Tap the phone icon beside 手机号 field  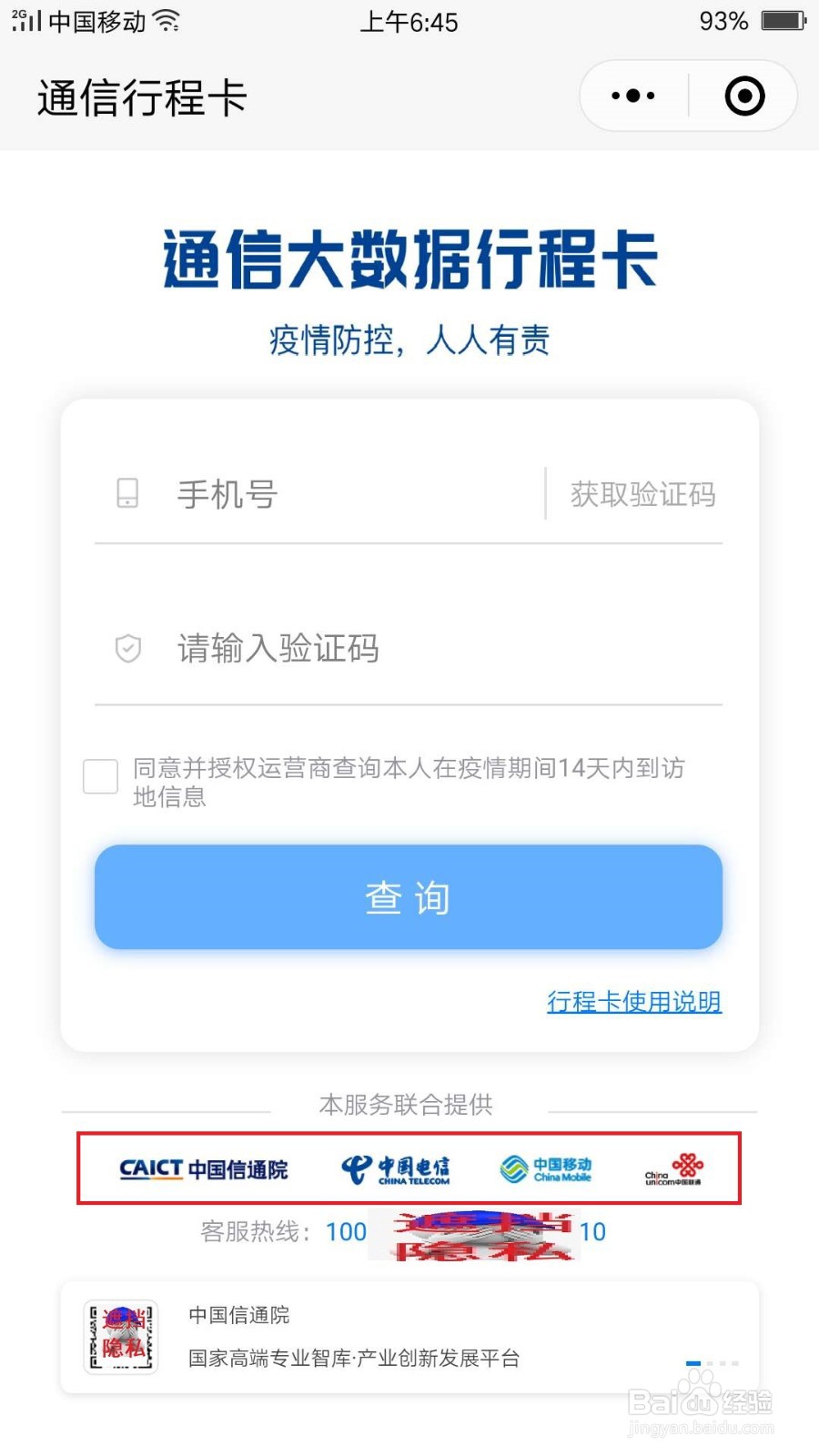coord(126,492)
